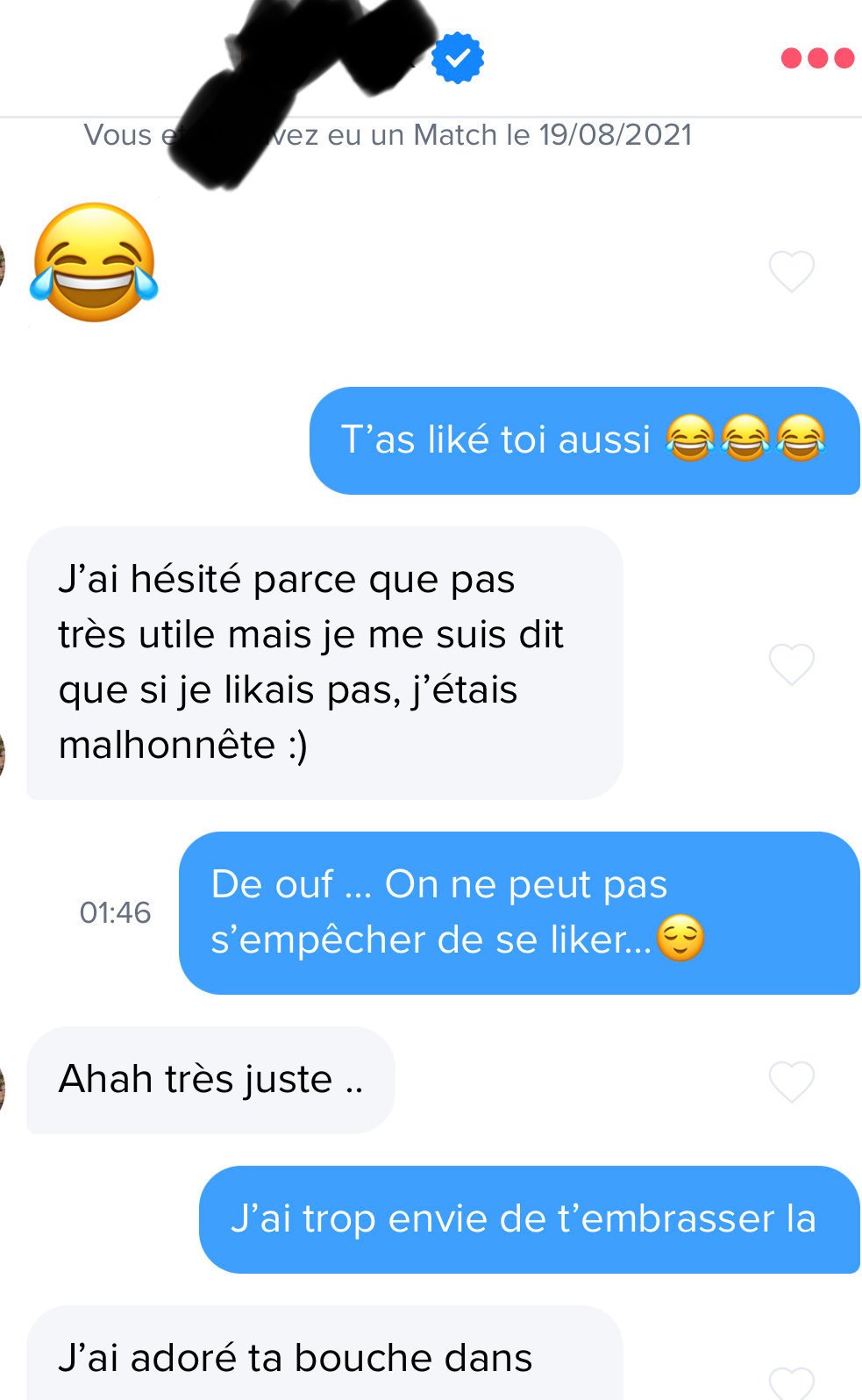Viewport: 862px width, 1400px height.
Task: Like the "J'ai hésité parce que" message
Action: coord(792,664)
